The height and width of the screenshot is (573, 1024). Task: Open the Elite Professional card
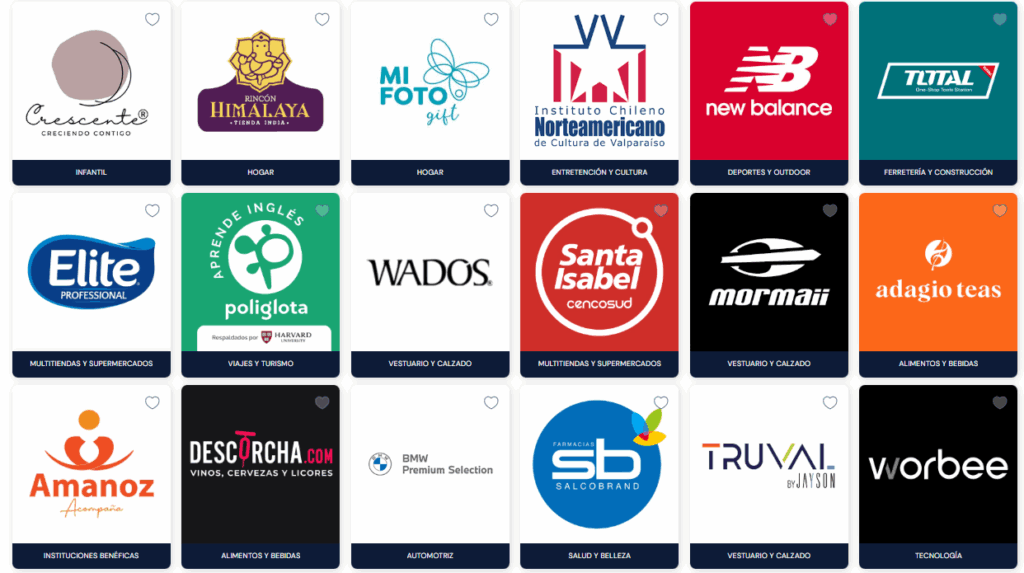[x=91, y=272]
